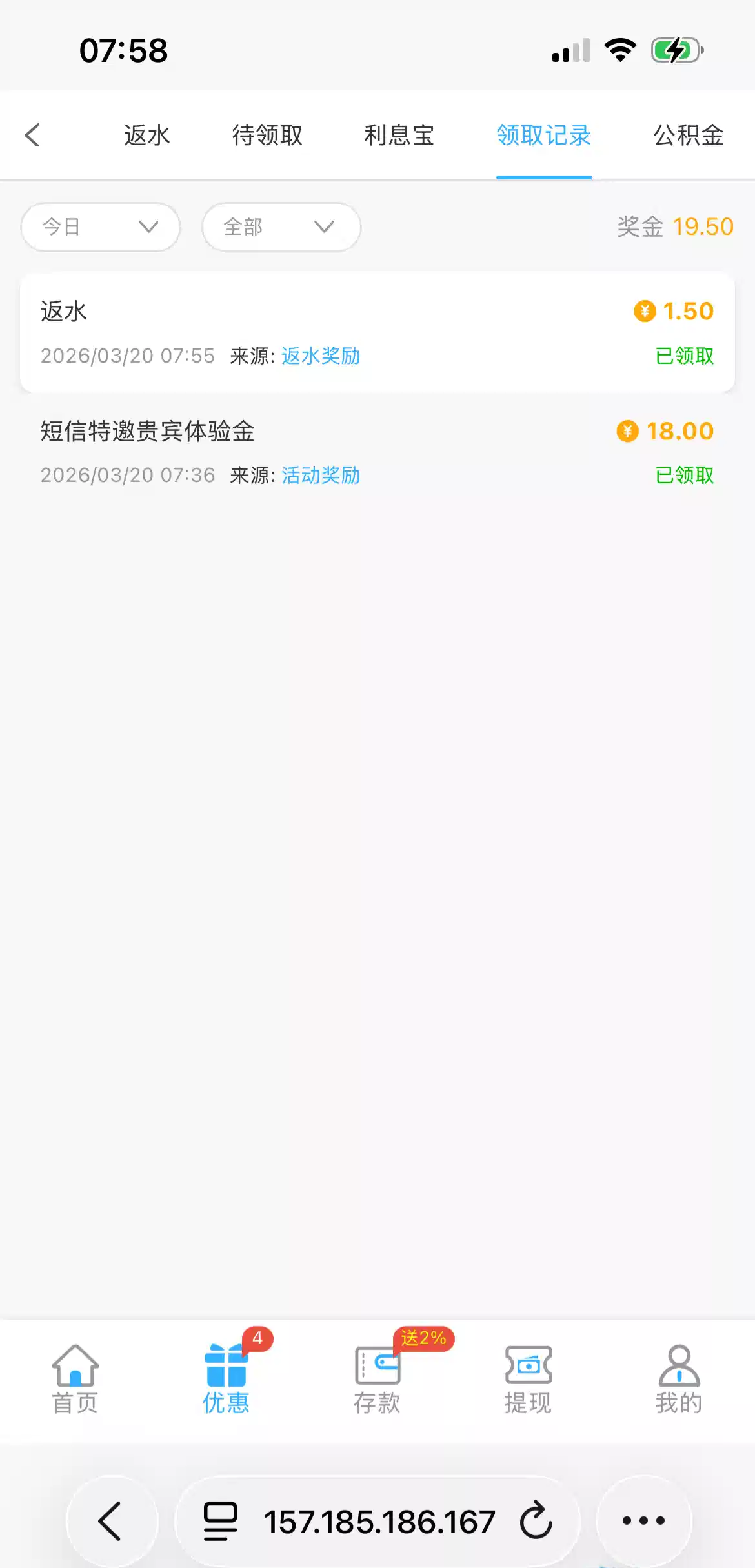Go to the 首页 home tab

[75, 1378]
